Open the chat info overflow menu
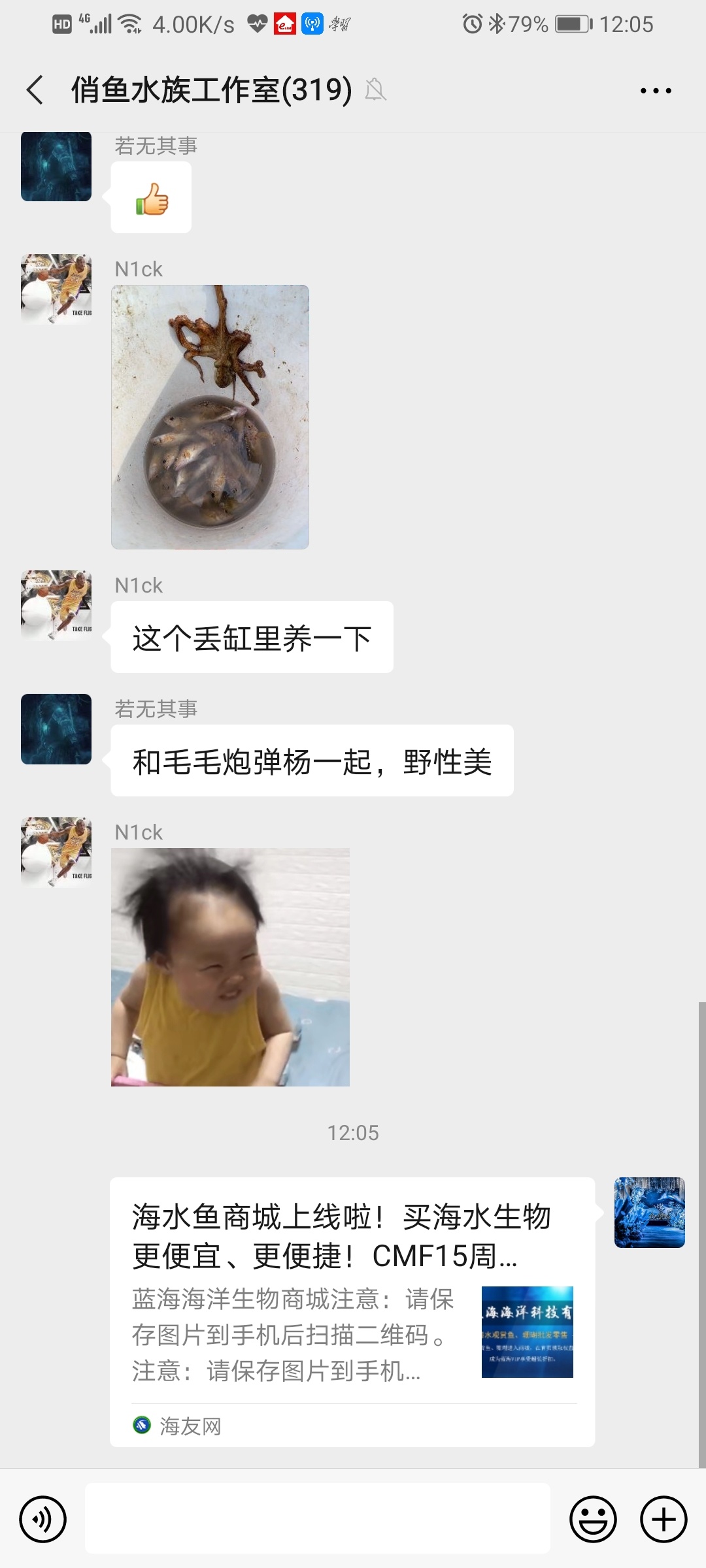 point(656,91)
